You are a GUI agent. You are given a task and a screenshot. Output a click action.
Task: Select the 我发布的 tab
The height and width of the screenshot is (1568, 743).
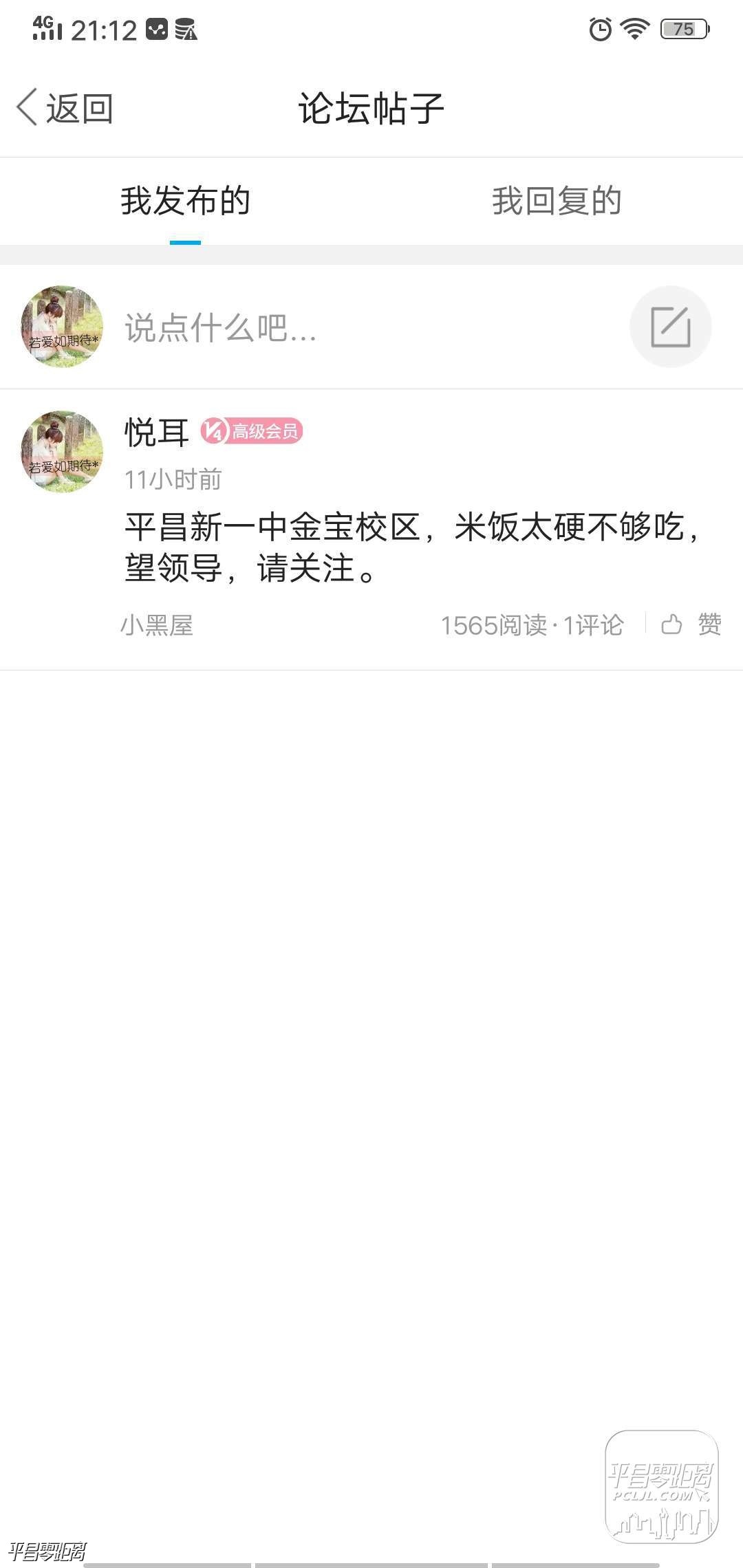click(185, 201)
